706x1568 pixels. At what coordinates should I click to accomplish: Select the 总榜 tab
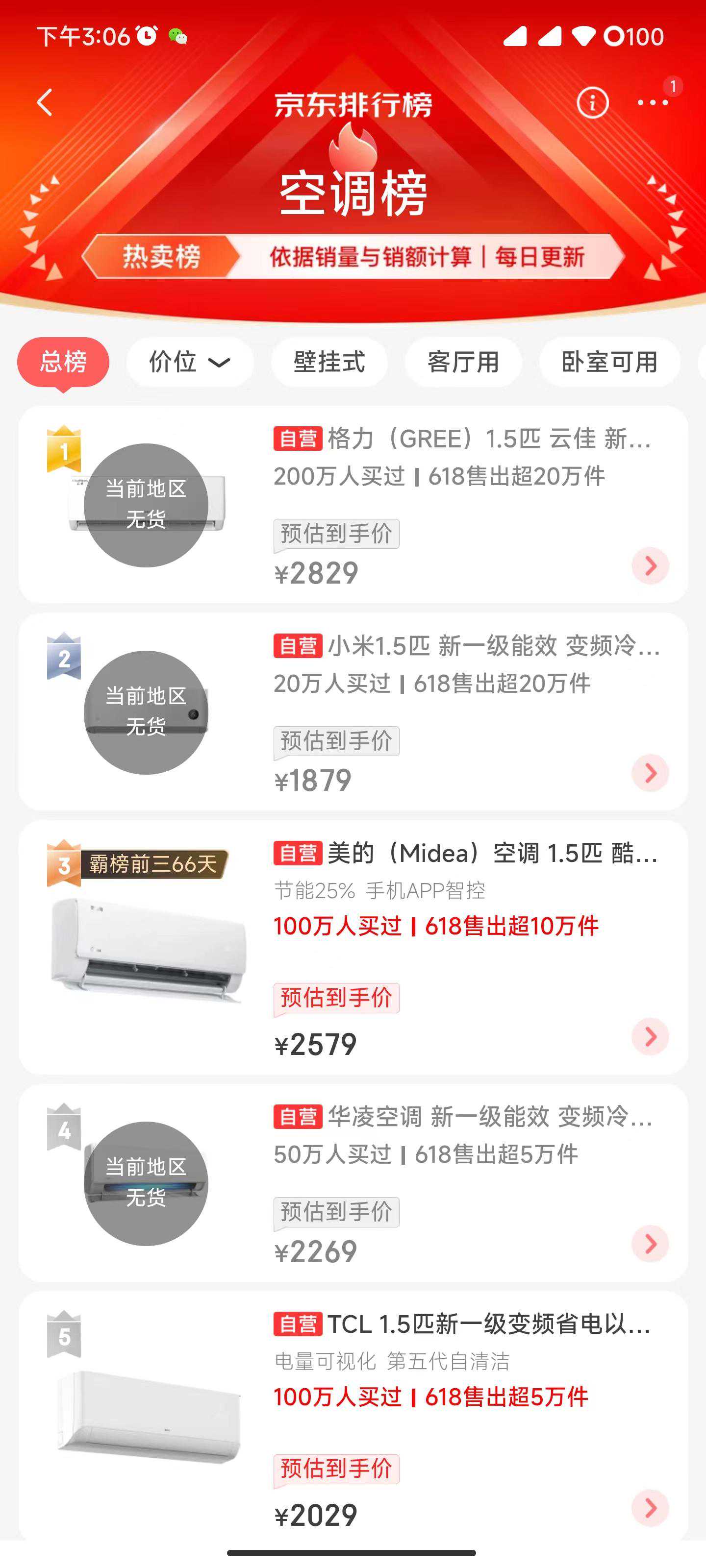(x=63, y=362)
